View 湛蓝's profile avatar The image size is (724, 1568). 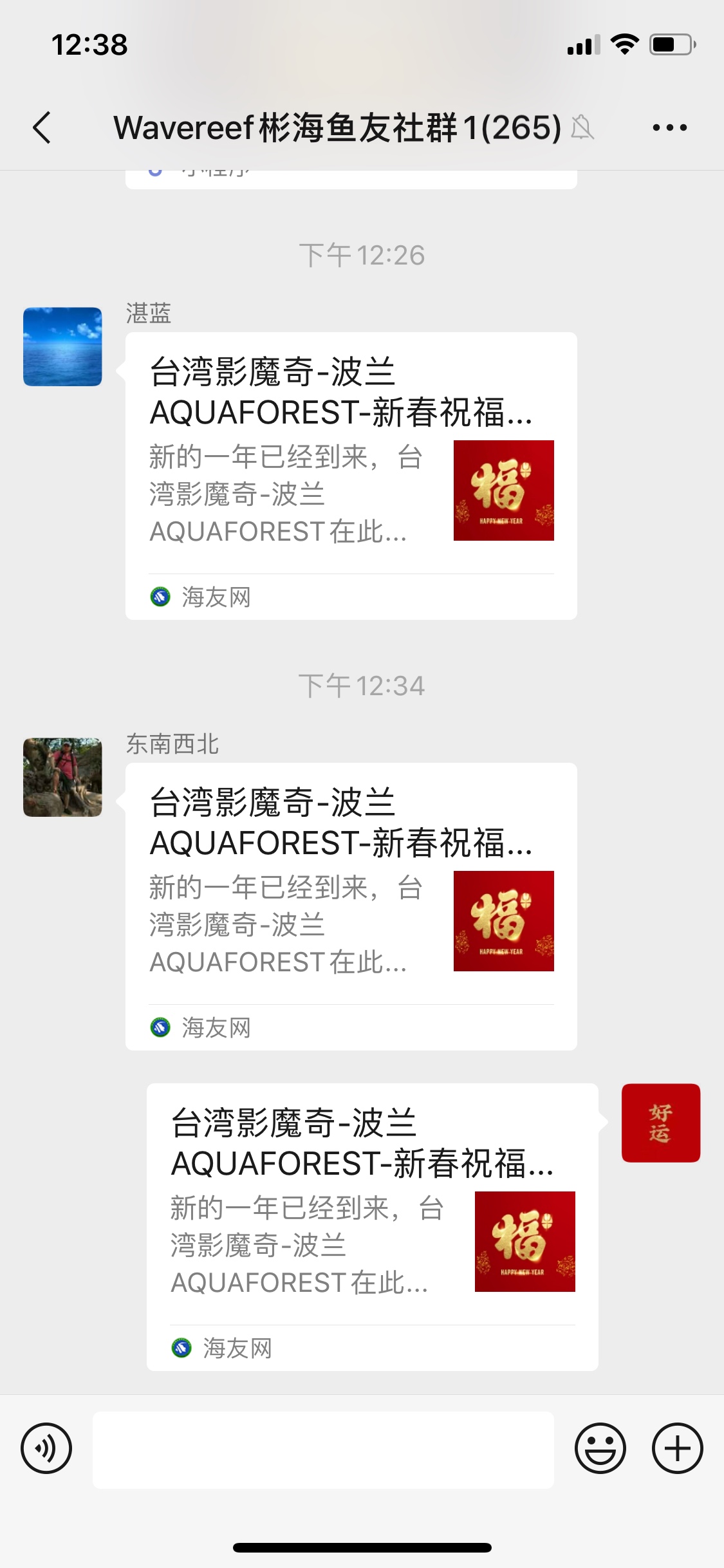point(62,347)
